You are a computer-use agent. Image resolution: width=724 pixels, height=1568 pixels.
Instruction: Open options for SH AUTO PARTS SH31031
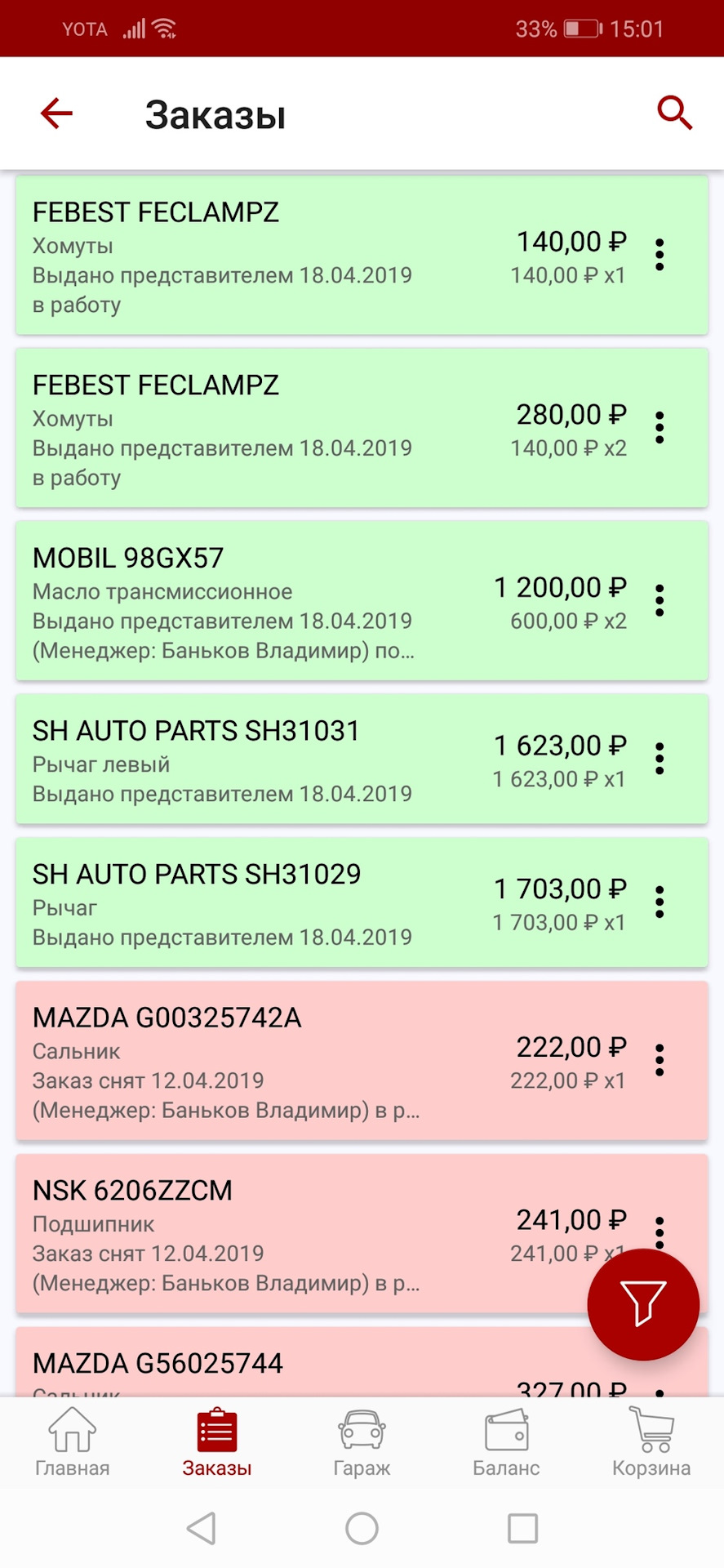click(660, 759)
